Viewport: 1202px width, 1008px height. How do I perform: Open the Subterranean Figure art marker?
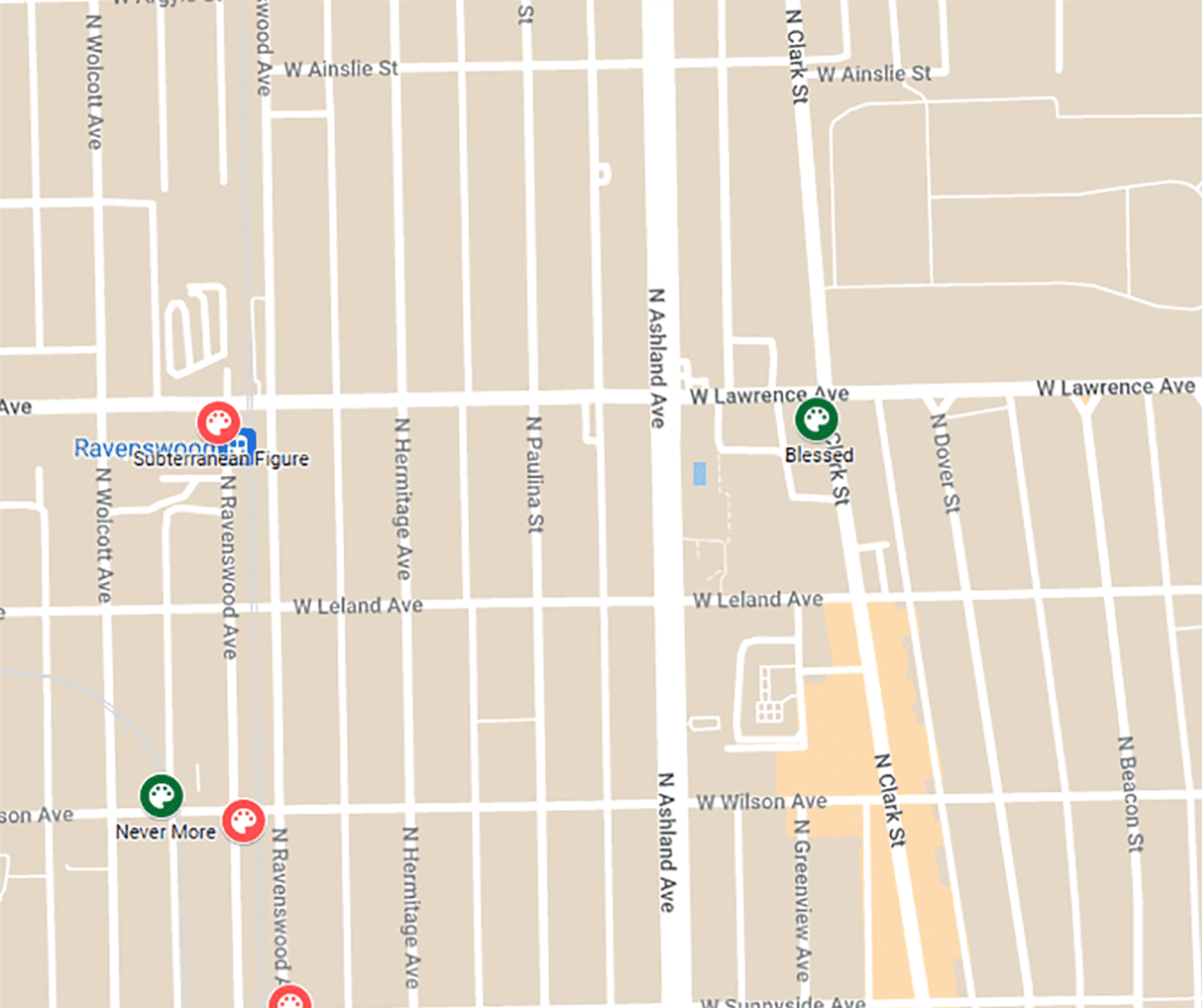click(x=218, y=422)
